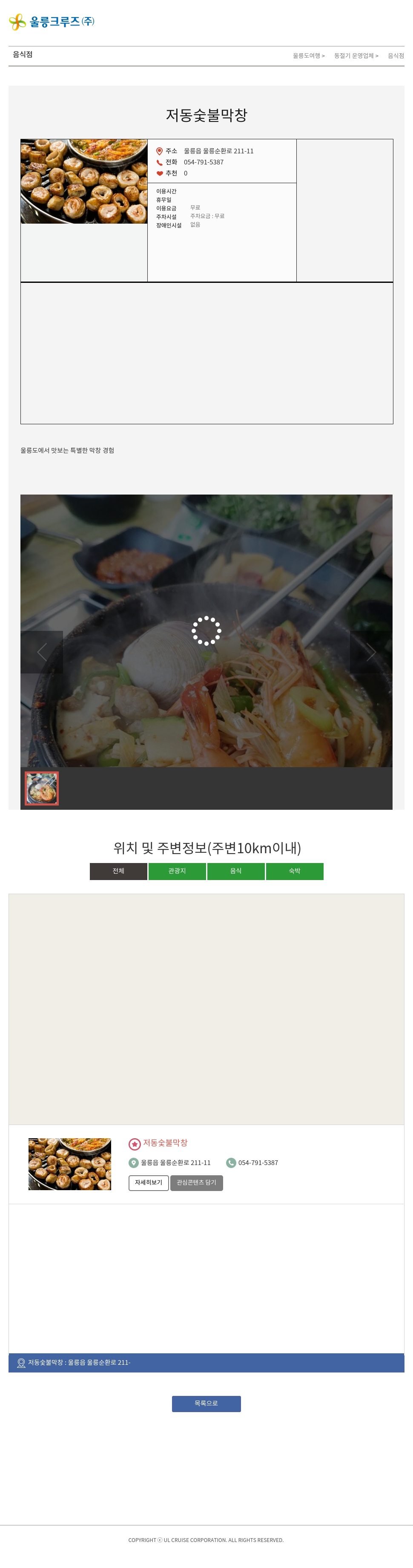
Task: Switch to 전체 nearby tab
Action: 119,871
